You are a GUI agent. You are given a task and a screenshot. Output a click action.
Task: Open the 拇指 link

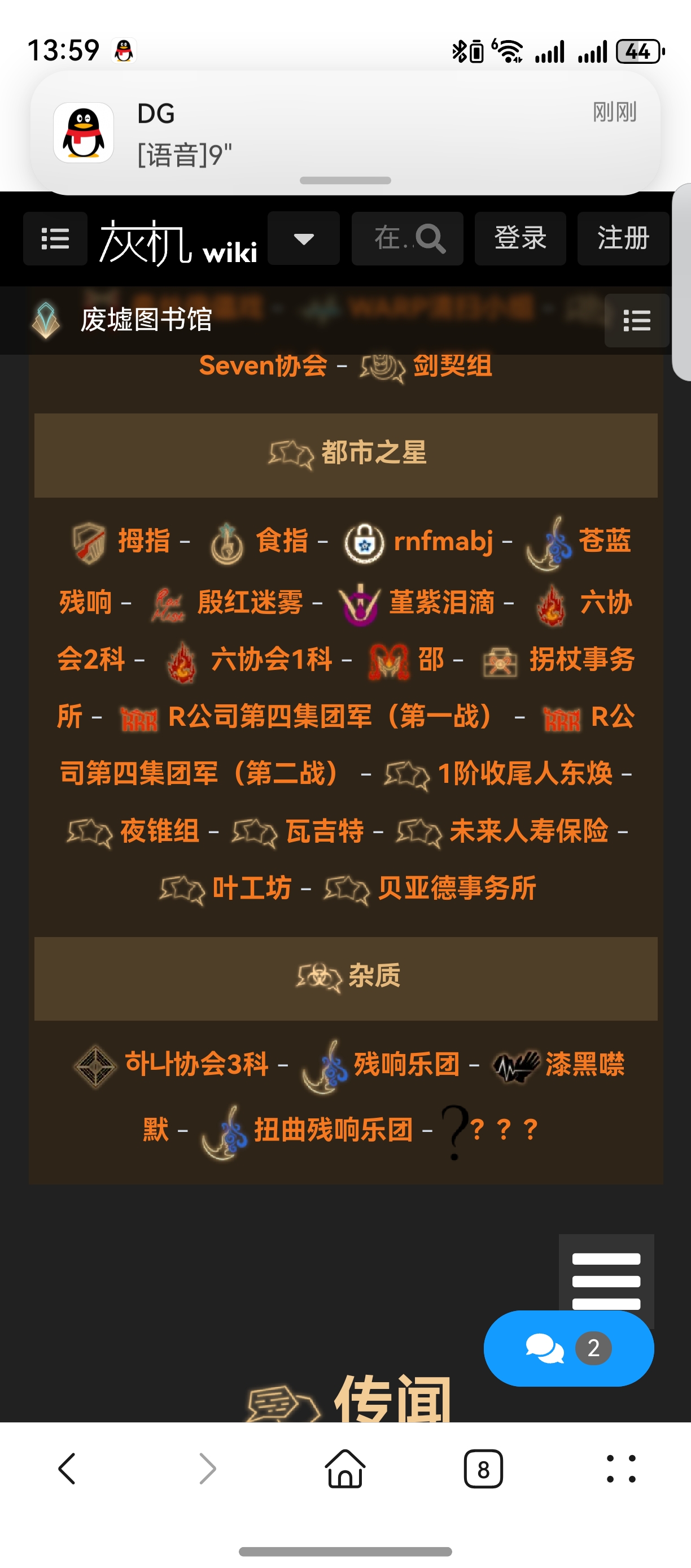click(x=143, y=541)
